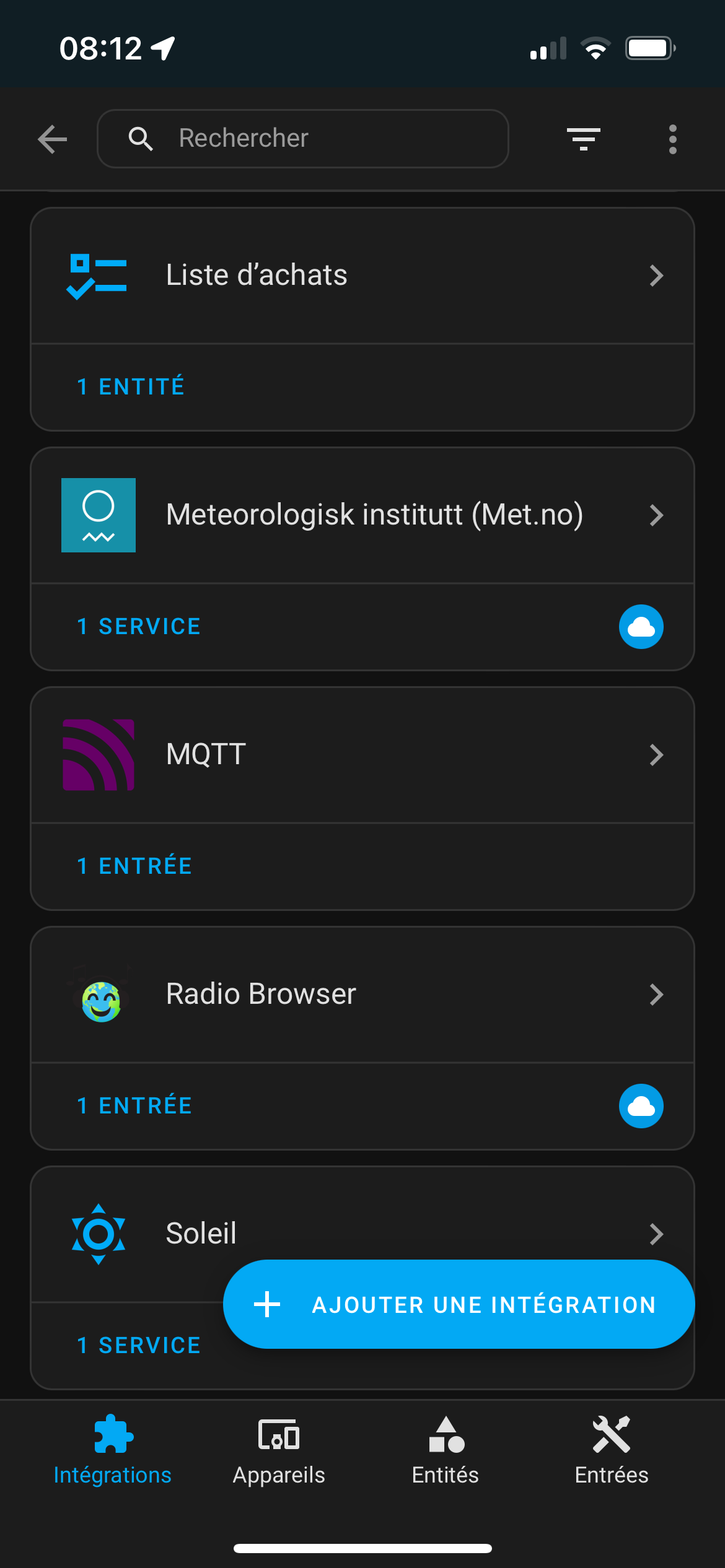
Task: Switch to the Entrées tab
Action: pyautogui.click(x=612, y=1450)
